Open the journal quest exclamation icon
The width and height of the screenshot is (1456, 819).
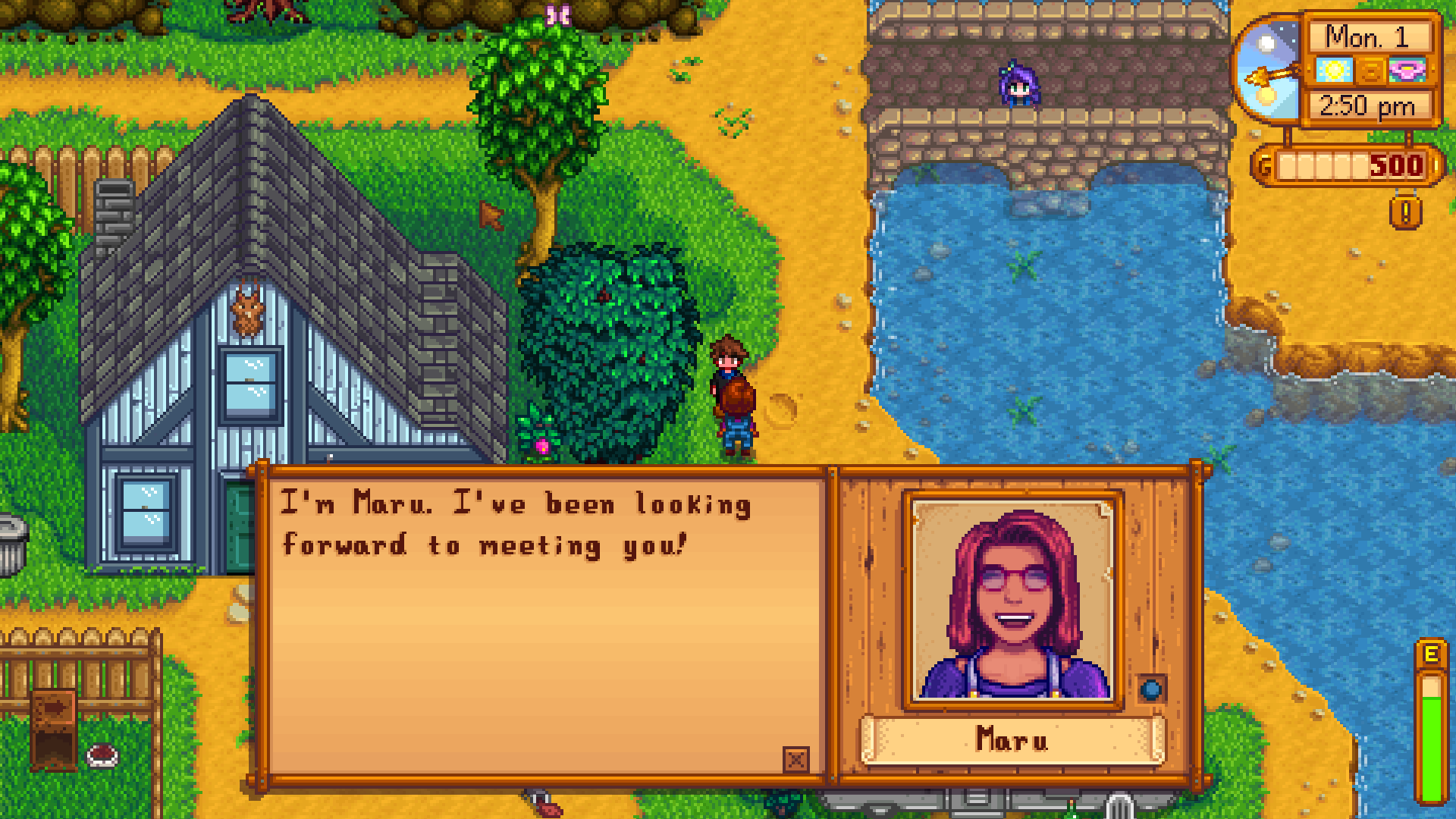click(x=1405, y=212)
